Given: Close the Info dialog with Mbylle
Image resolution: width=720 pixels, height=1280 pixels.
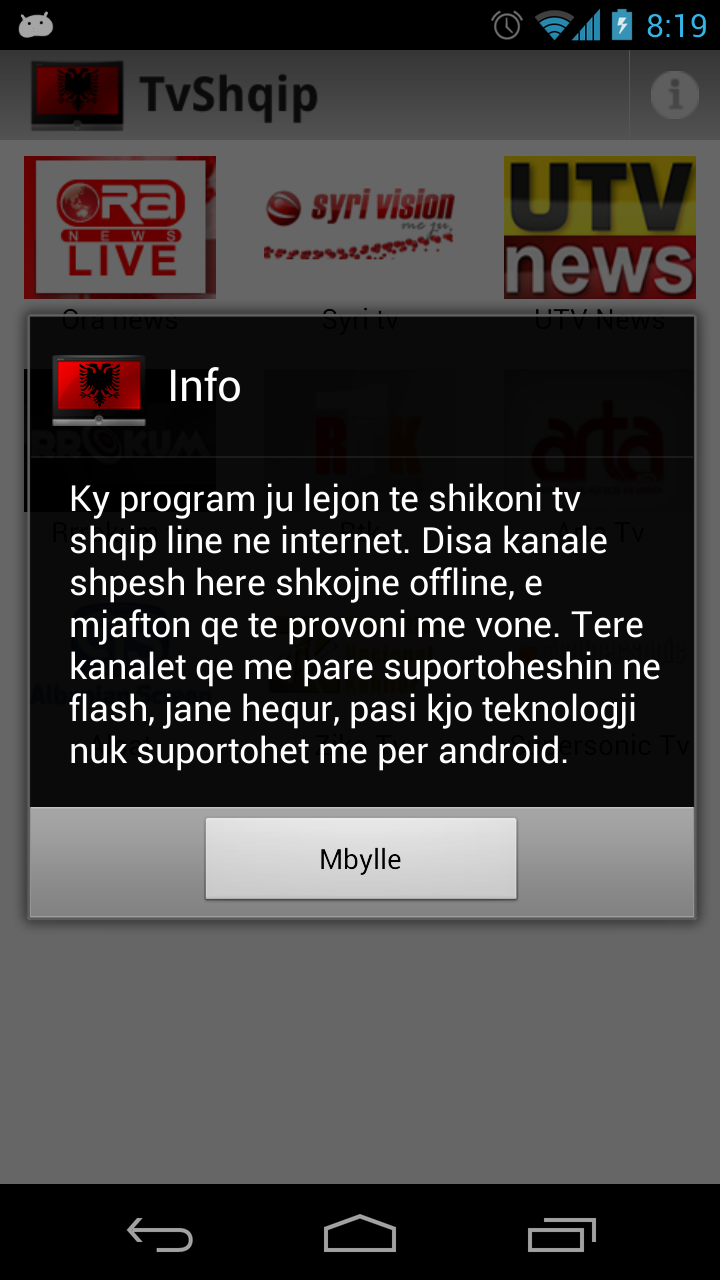Looking at the screenshot, I should click(360, 858).
